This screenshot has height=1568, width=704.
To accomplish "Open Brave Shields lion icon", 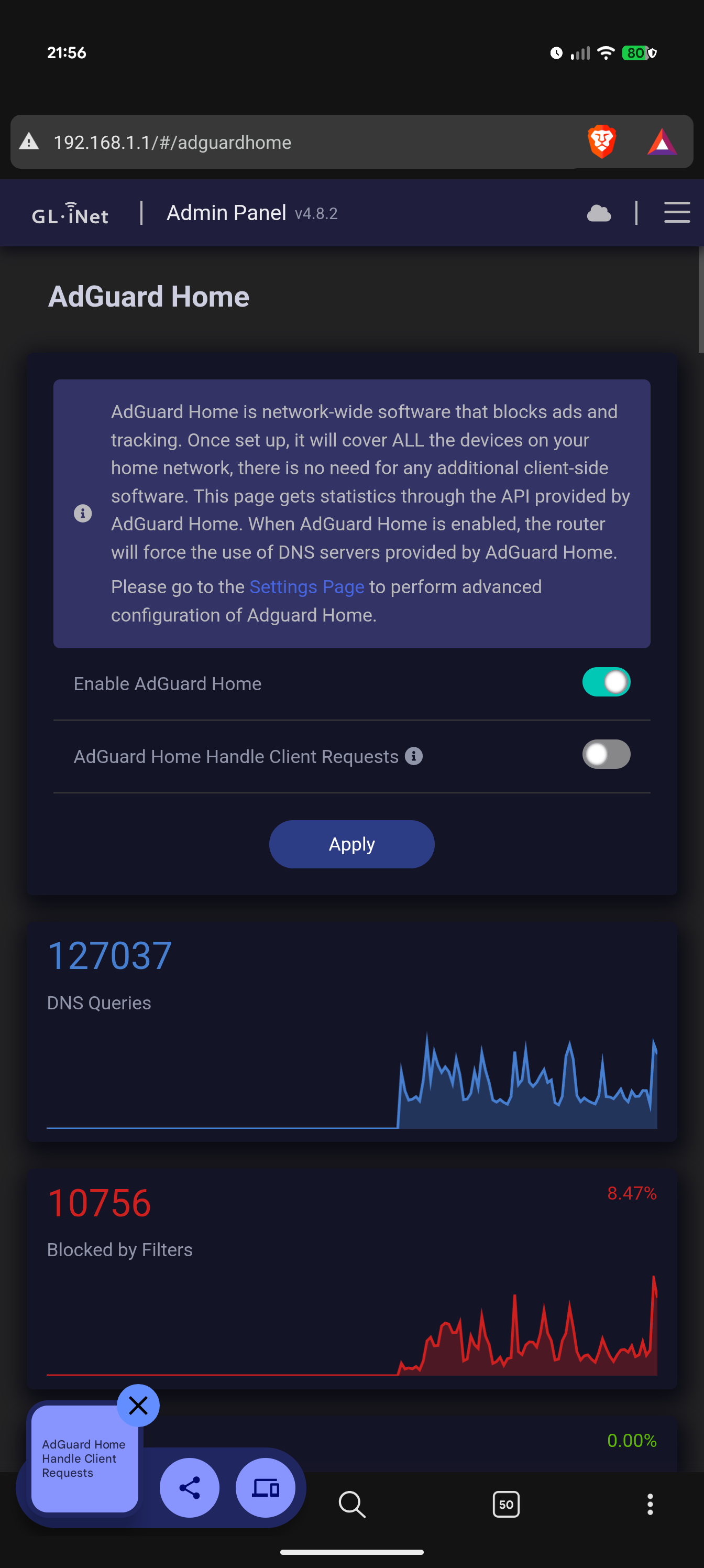I will [601, 142].
